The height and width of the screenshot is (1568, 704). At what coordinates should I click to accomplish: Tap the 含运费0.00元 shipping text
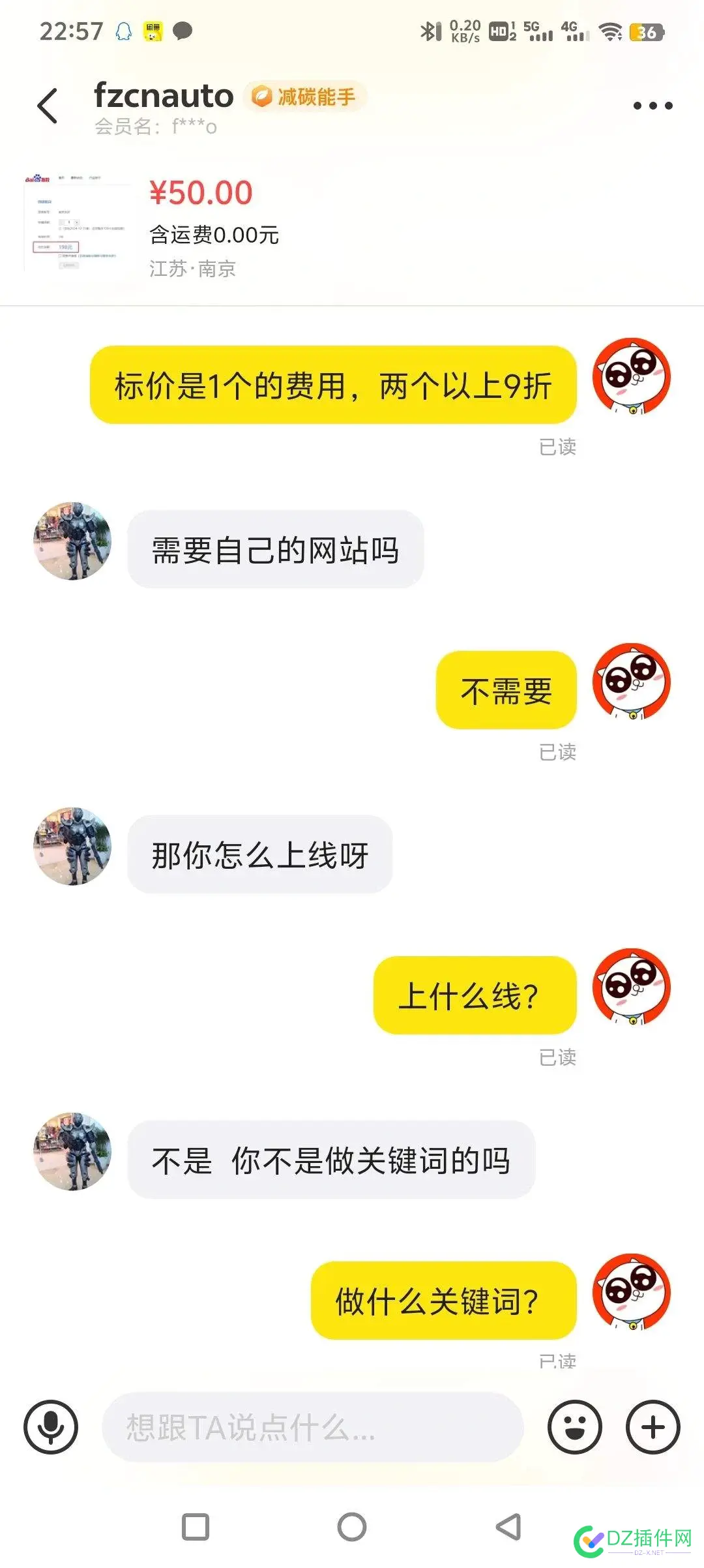point(213,235)
